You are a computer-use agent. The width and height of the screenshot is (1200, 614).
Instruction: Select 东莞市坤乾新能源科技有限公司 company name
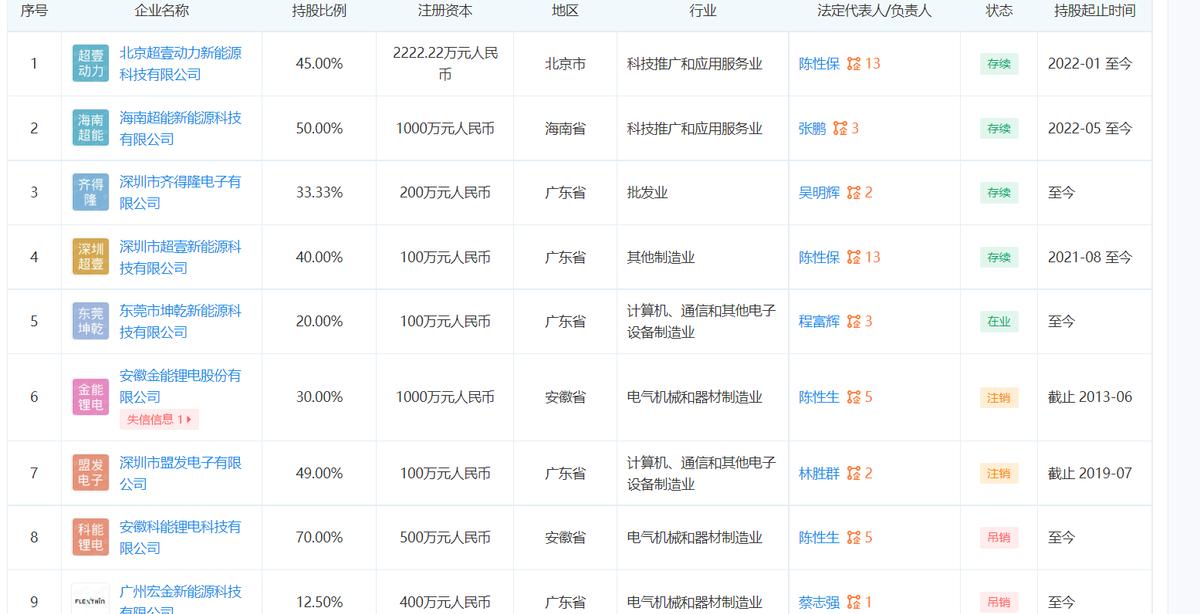180,311
